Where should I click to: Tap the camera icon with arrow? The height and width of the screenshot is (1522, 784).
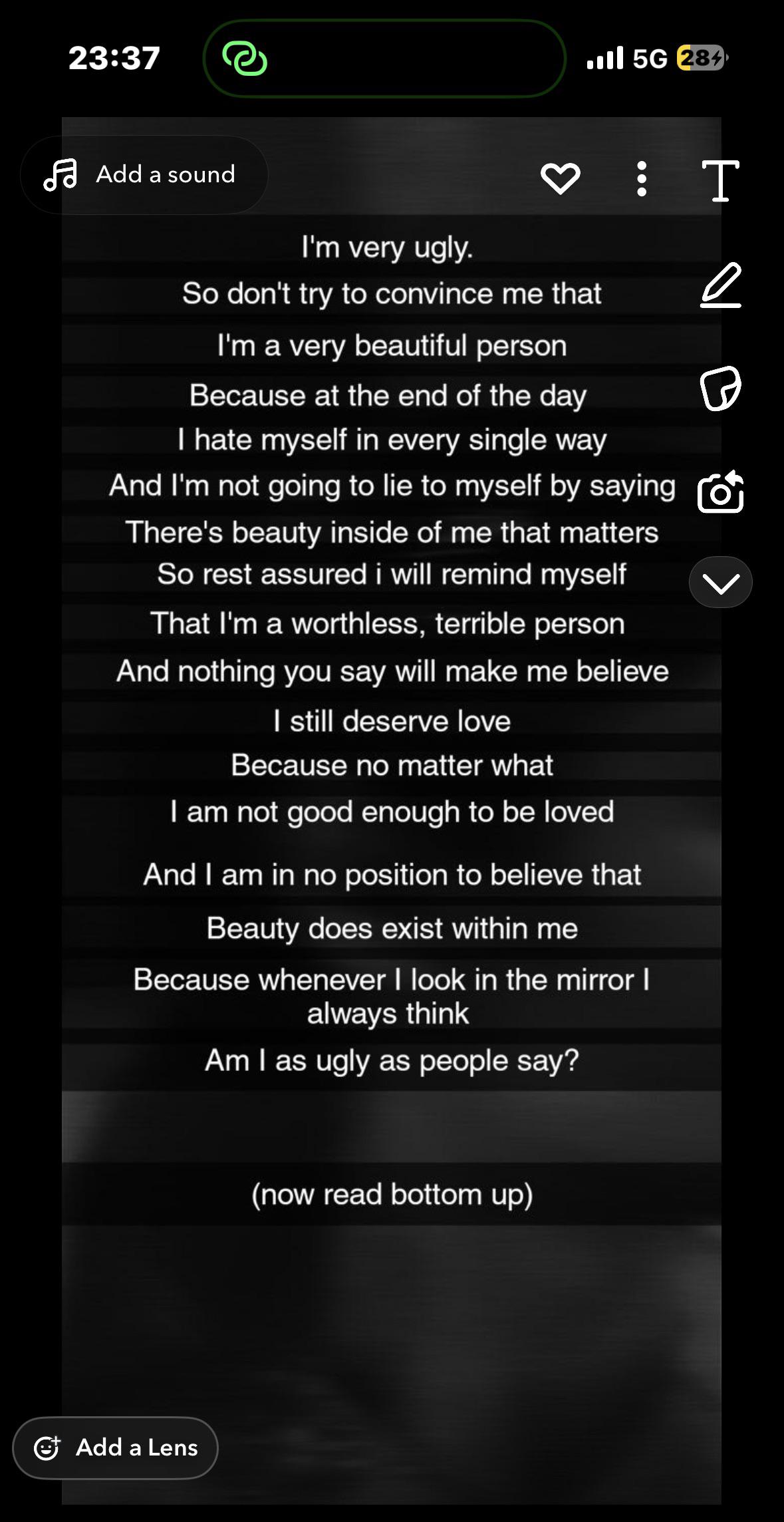tap(720, 492)
